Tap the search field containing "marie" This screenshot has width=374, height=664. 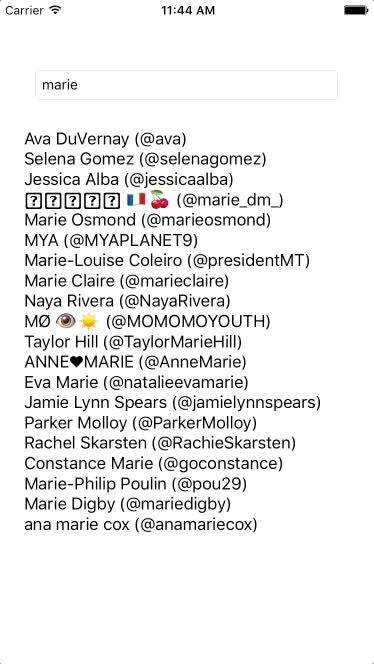186,85
